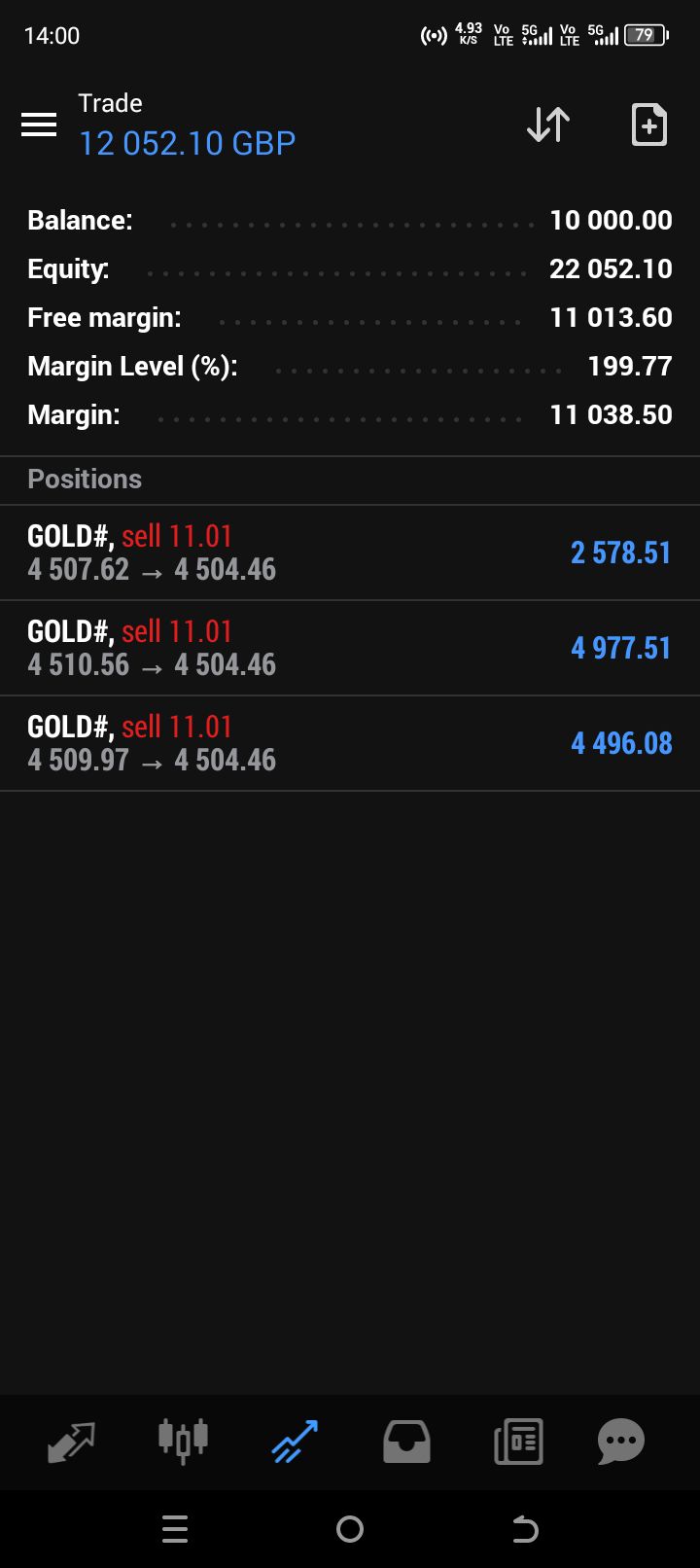Screen dimensions: 700x1568
Task: Open GOLD# sell position with profit 4 496.08
Action: pos(350,743)
